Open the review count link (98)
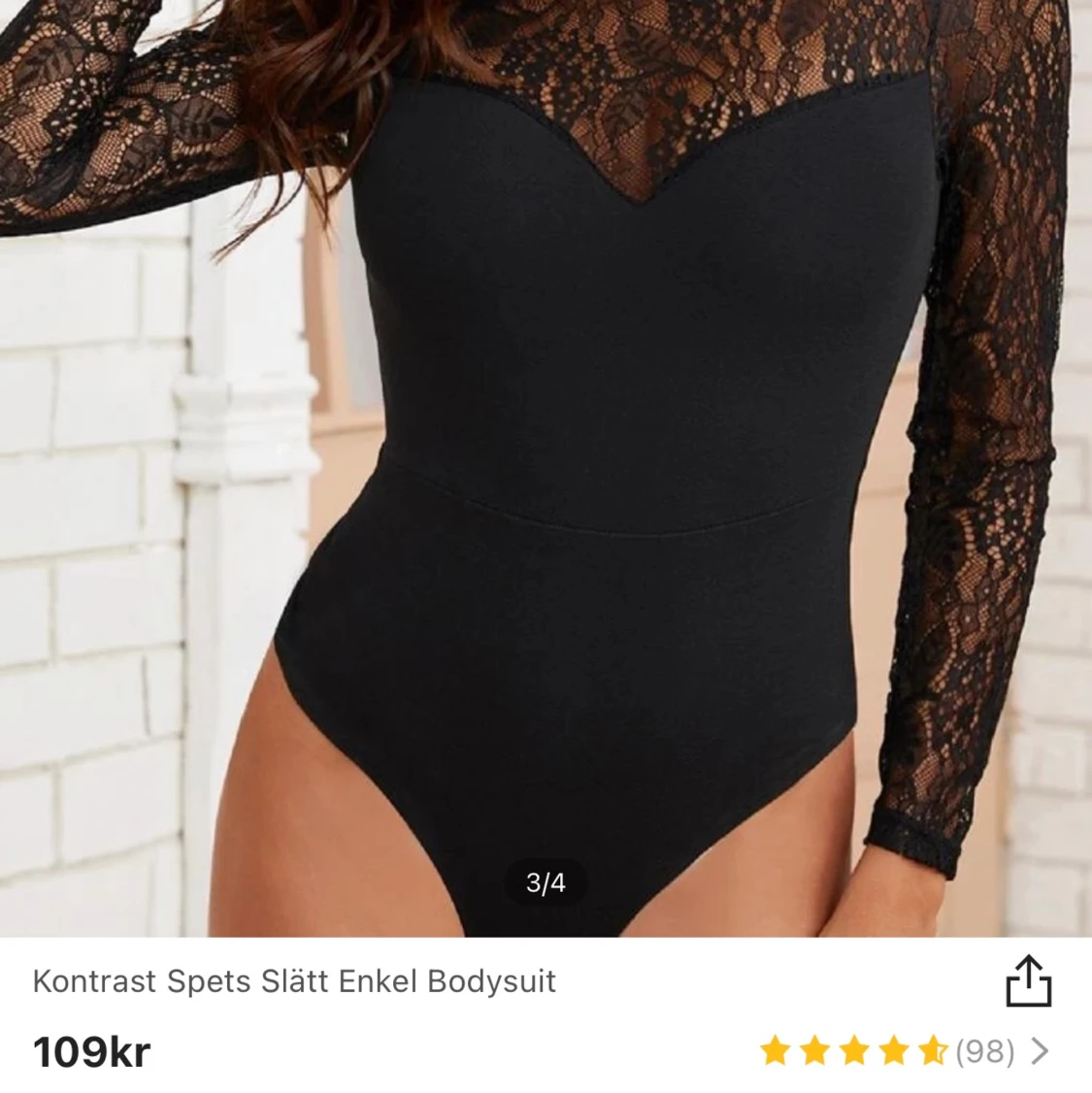Viewport: 1092px width, 1093px height. pyautogui.click(x=988, y=1051)
